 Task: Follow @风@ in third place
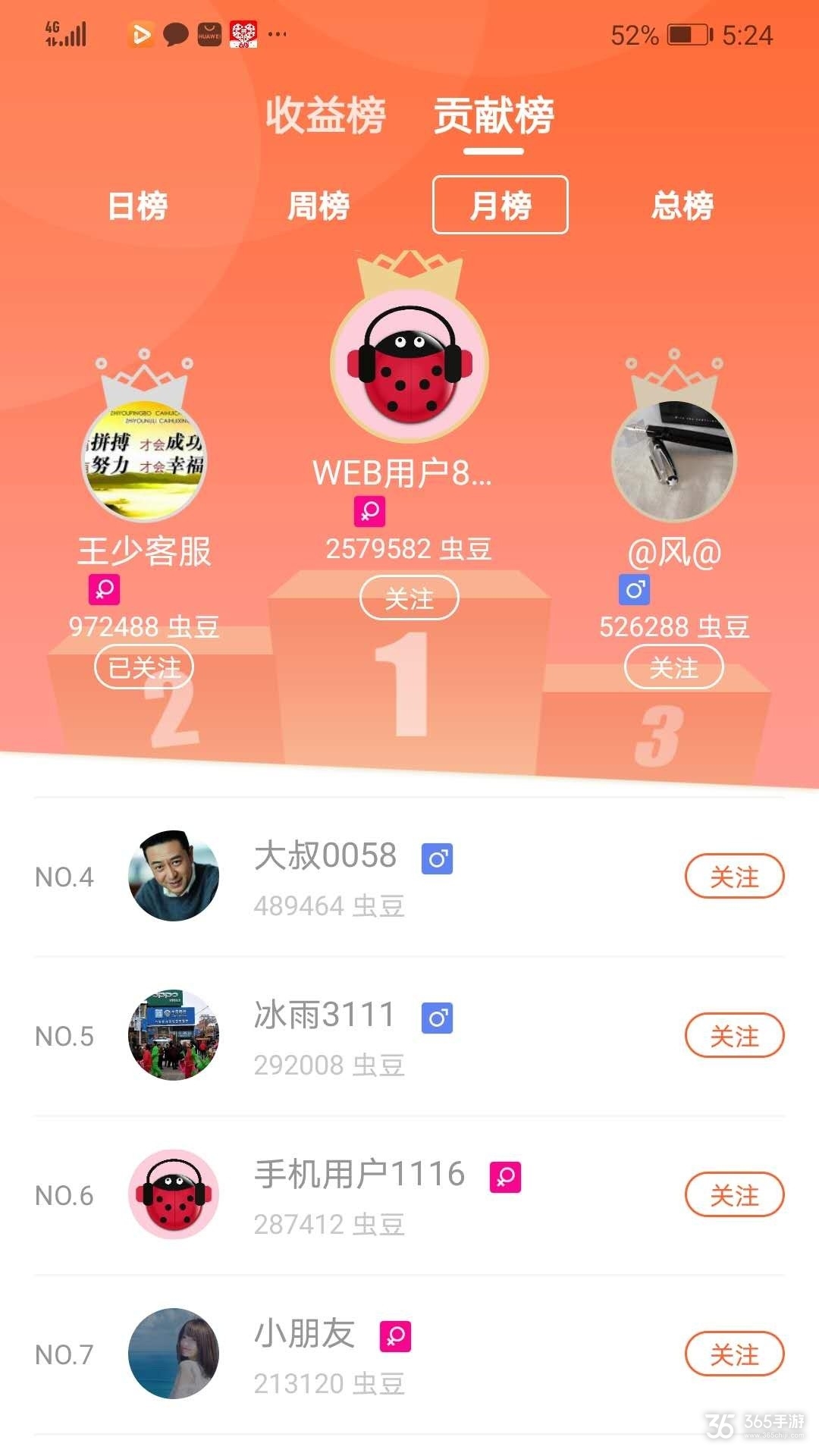pyautogui.click(x=673, y=667)
